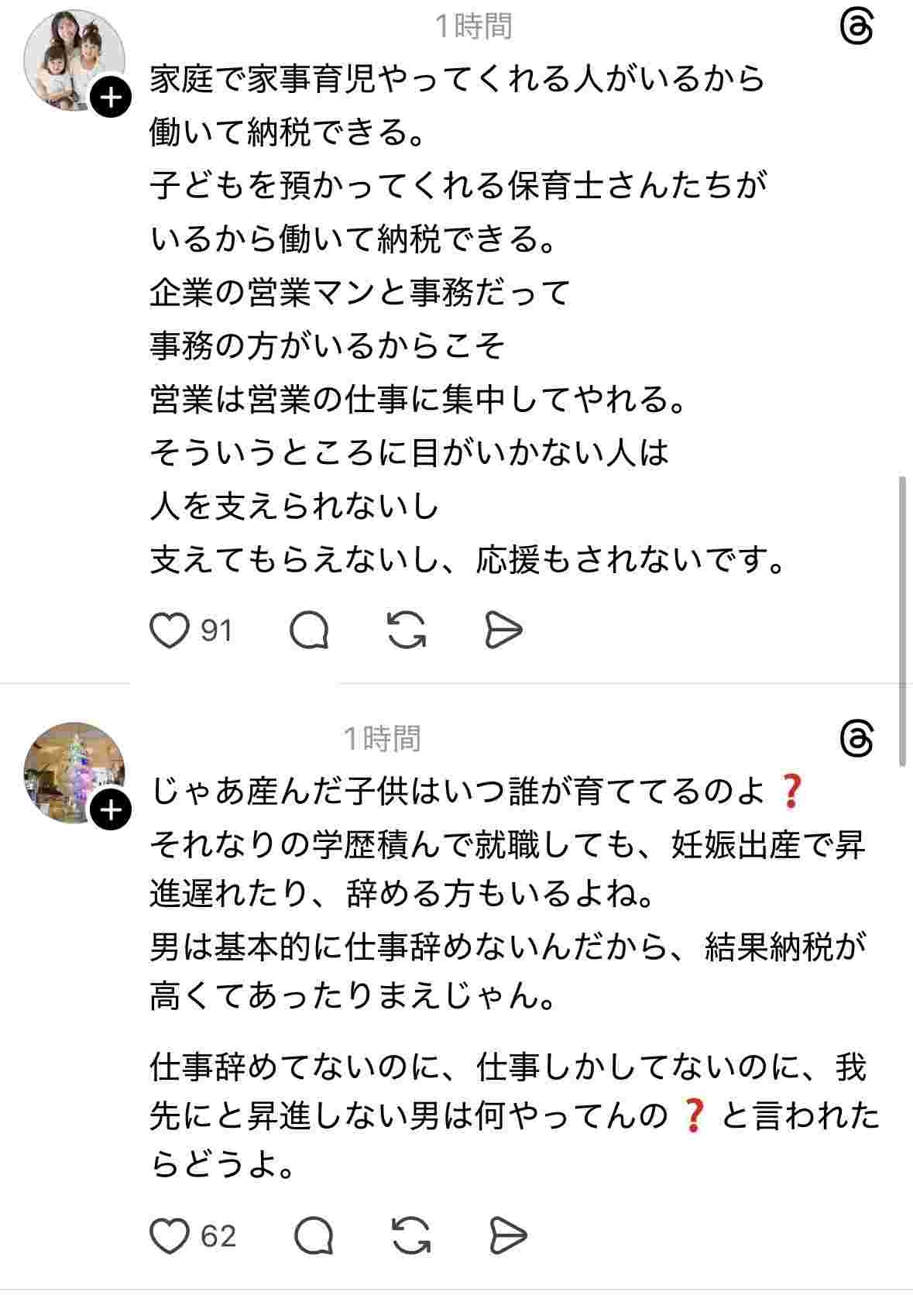Image resolution: width=913 pixels, height=1316 pixels.
Task: Repost the post with 62 likes
Action: pos(411,1235)
